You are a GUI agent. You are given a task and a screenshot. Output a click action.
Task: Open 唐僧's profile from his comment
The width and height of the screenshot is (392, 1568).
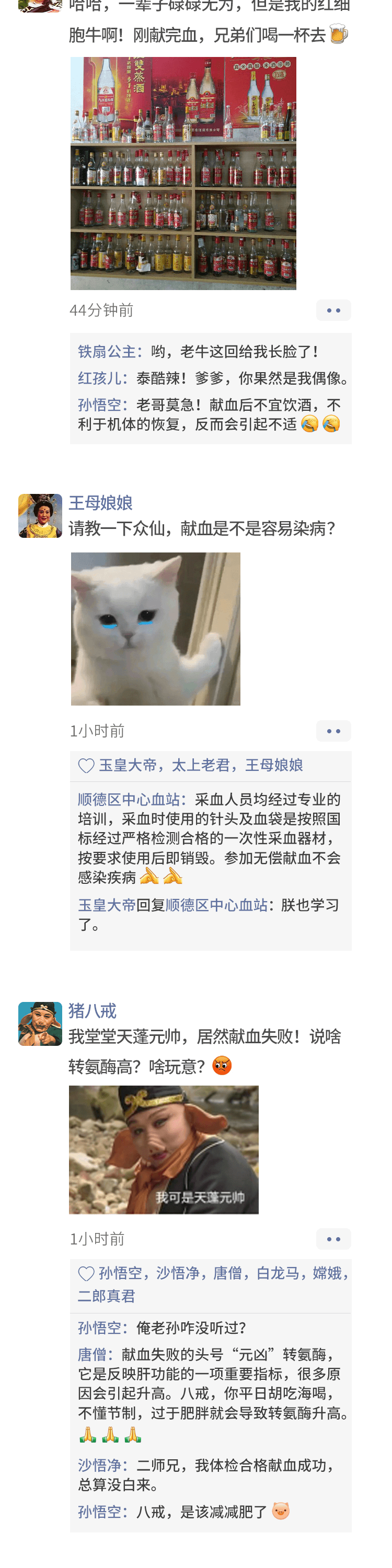(x=93, y=1354)
